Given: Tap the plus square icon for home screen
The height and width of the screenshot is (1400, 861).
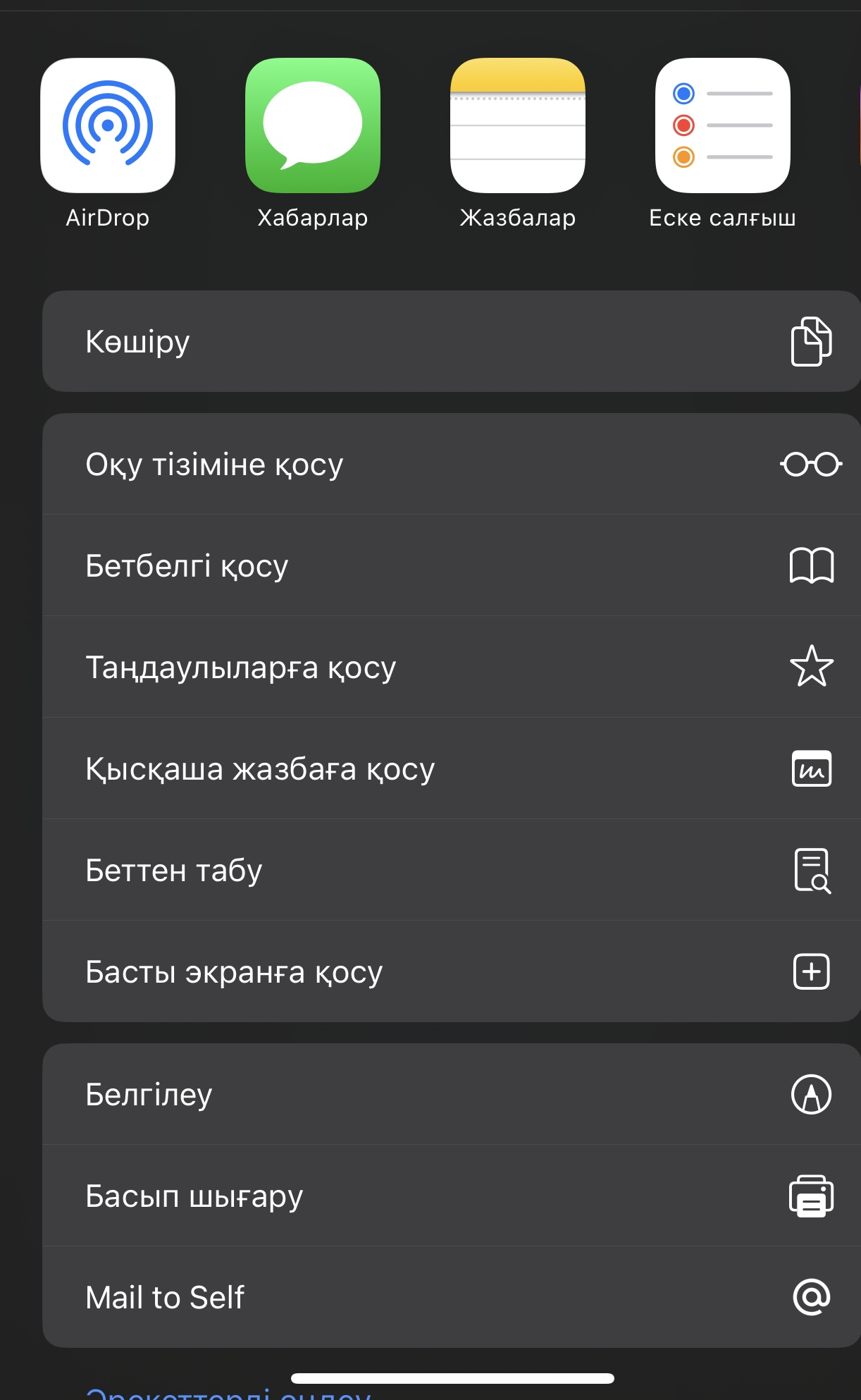Looking at the screenshot, I should pyautogui.click(x=811, y=971).
